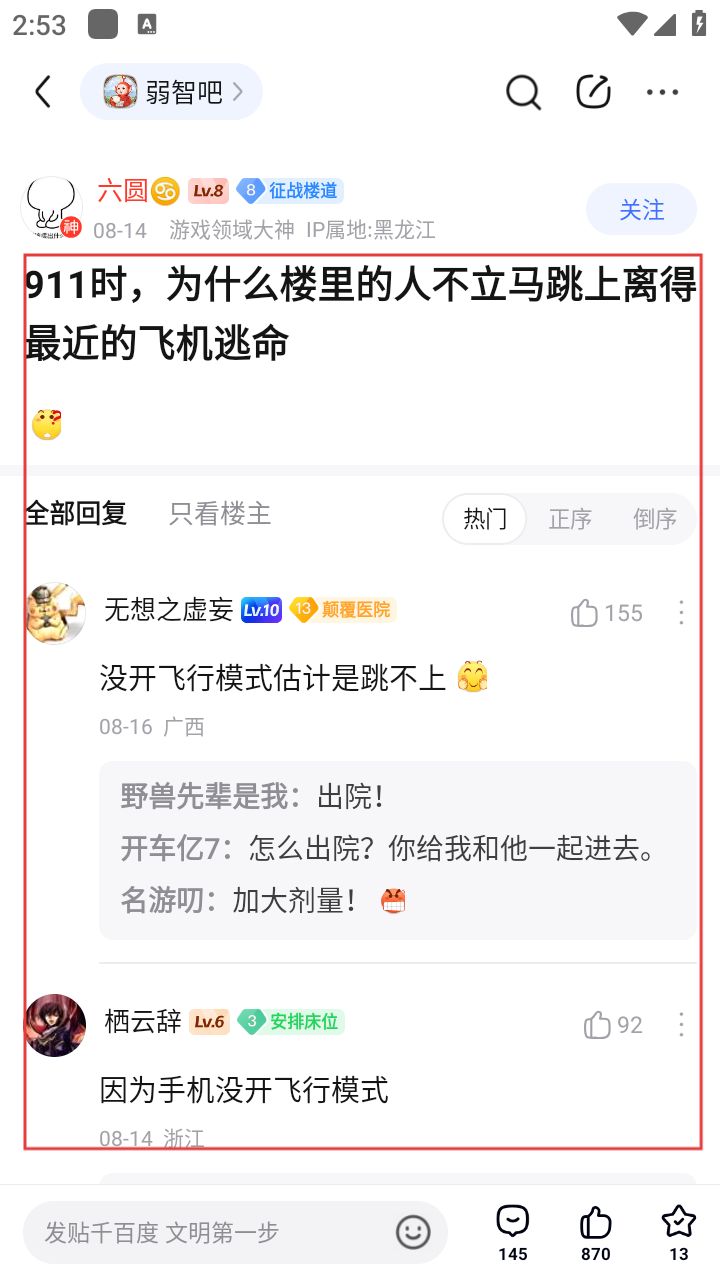Like 栖云辞's comment
This screenshot has width=720, height=1280.
(613, 1025)
